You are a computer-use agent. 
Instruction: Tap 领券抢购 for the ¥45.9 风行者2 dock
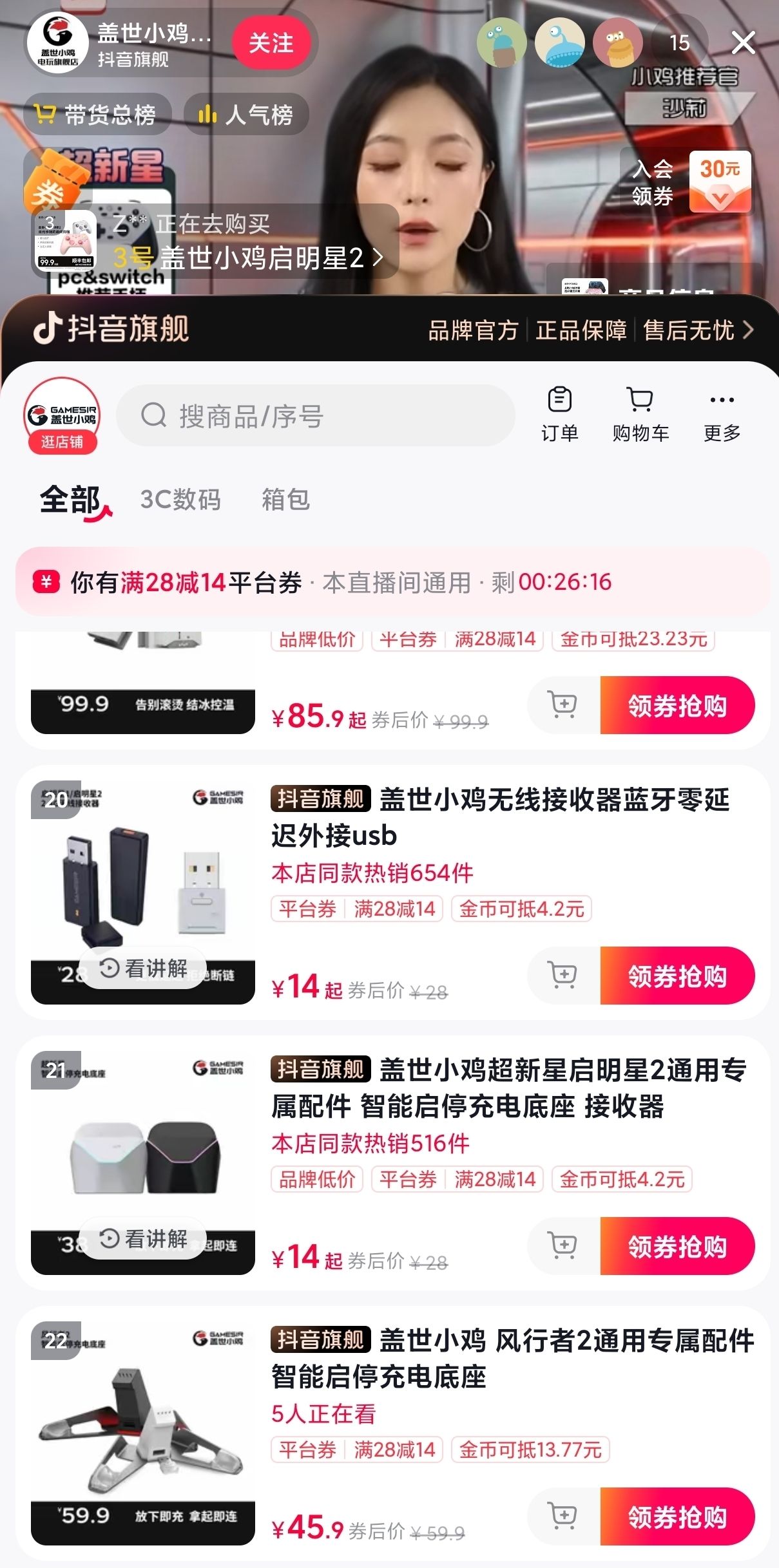click(677, 1516)
